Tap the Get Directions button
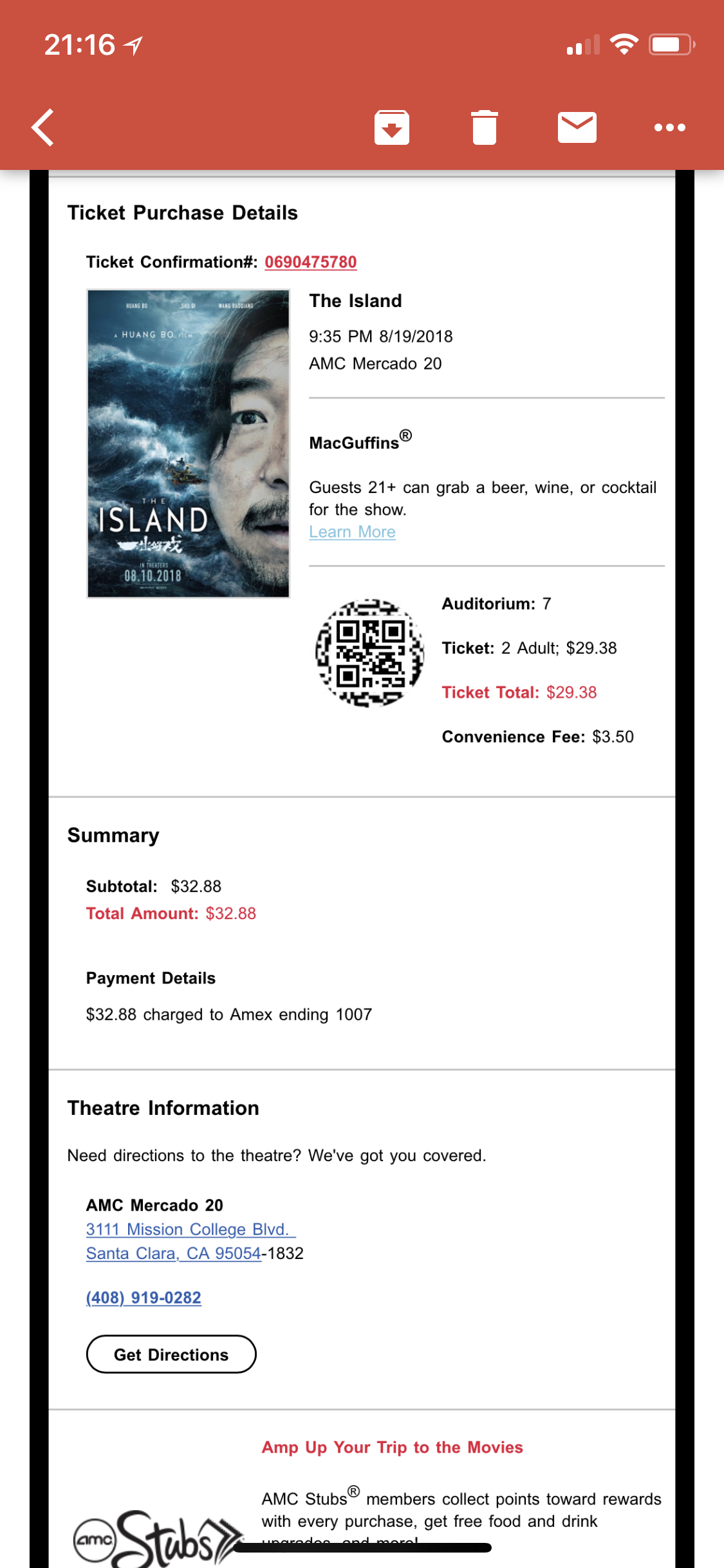This screenshot has width=724, height=1568. (171, 1354)
